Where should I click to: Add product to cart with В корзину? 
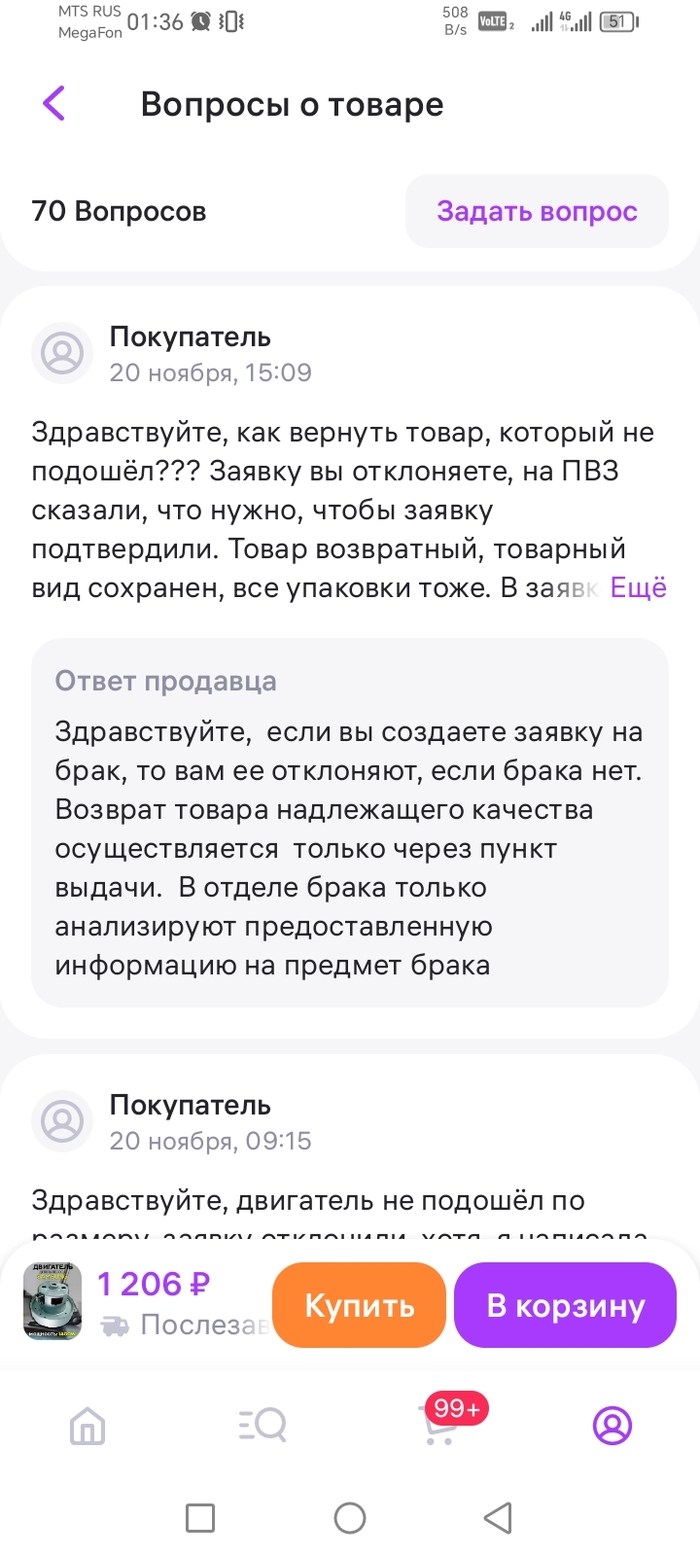(x=565, y=1305)
